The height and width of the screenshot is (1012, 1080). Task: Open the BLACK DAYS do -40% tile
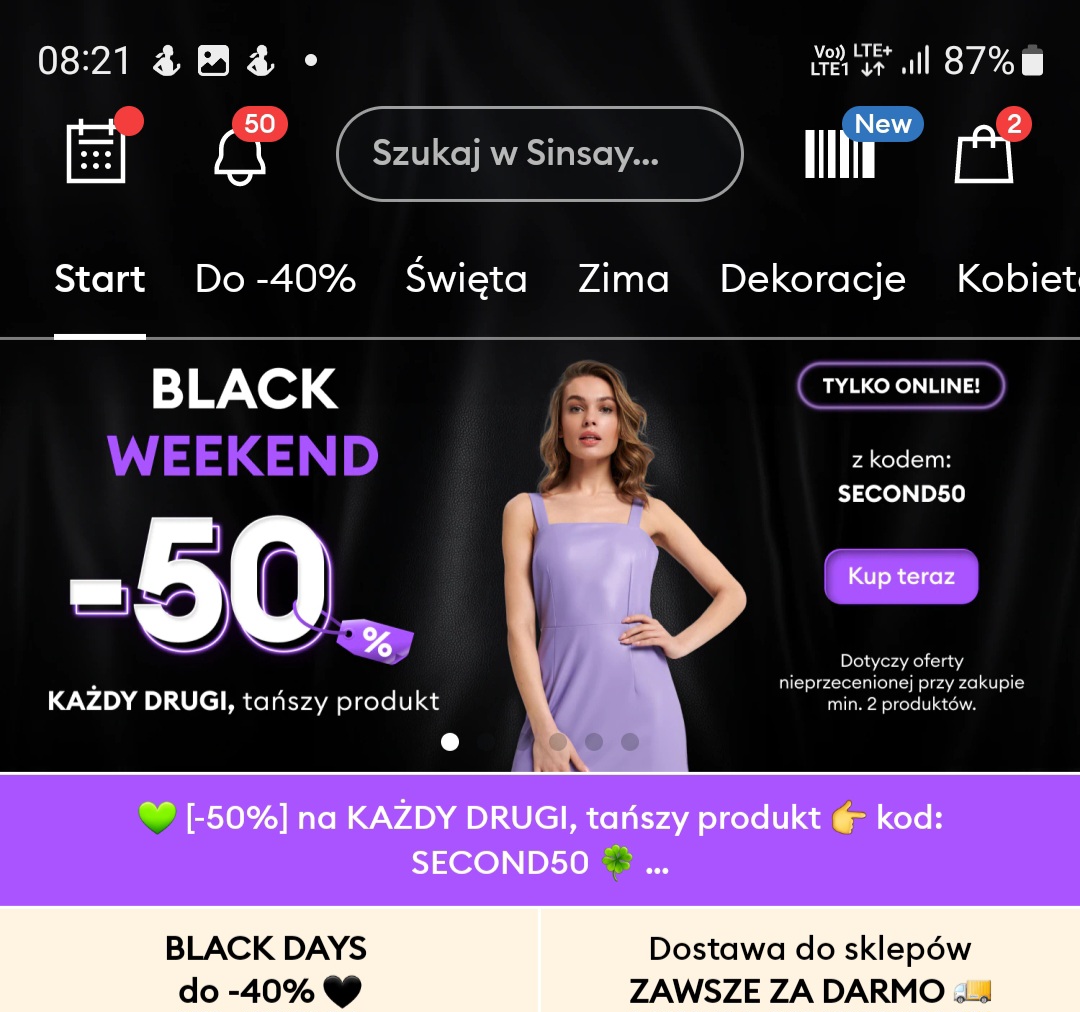[x=266, y=967]
